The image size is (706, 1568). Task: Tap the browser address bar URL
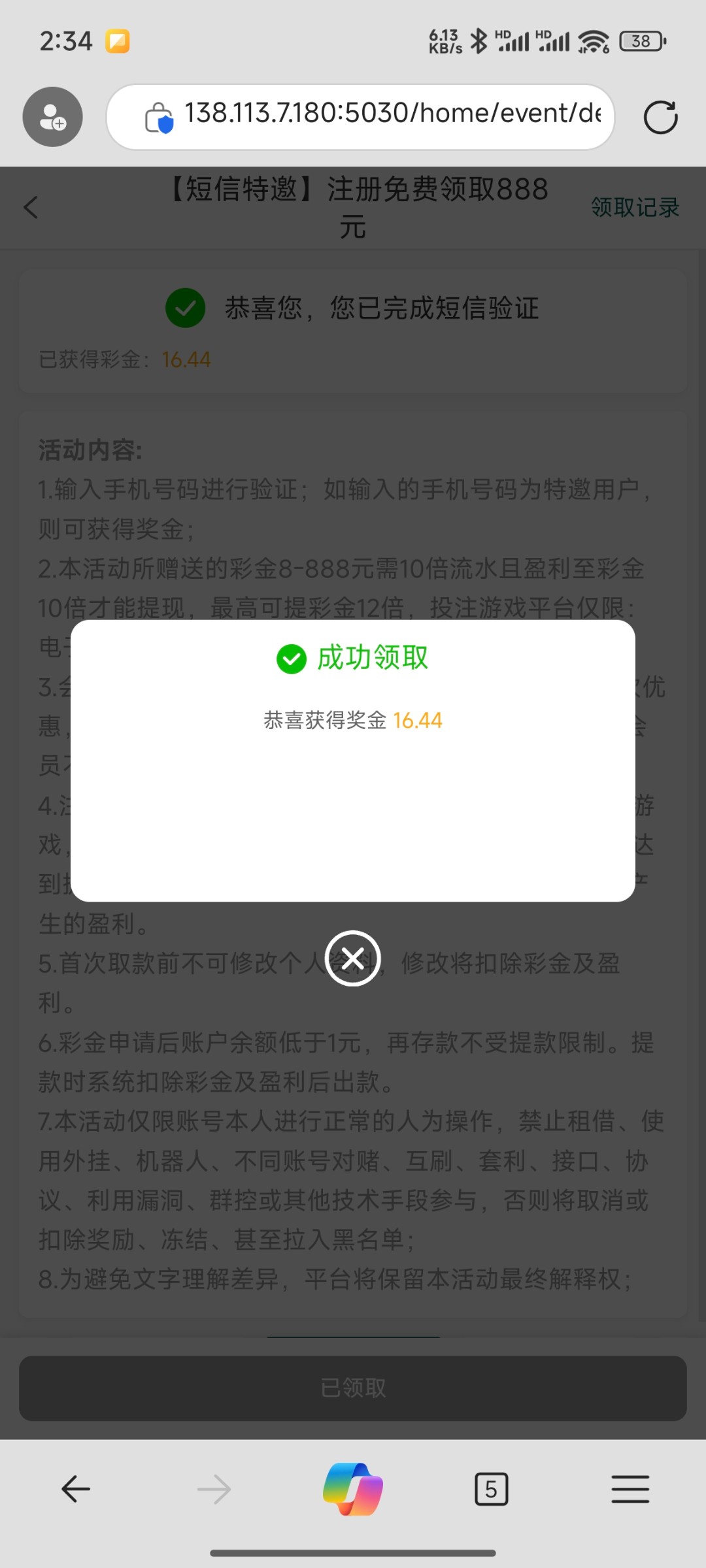(x=392, y=114)
